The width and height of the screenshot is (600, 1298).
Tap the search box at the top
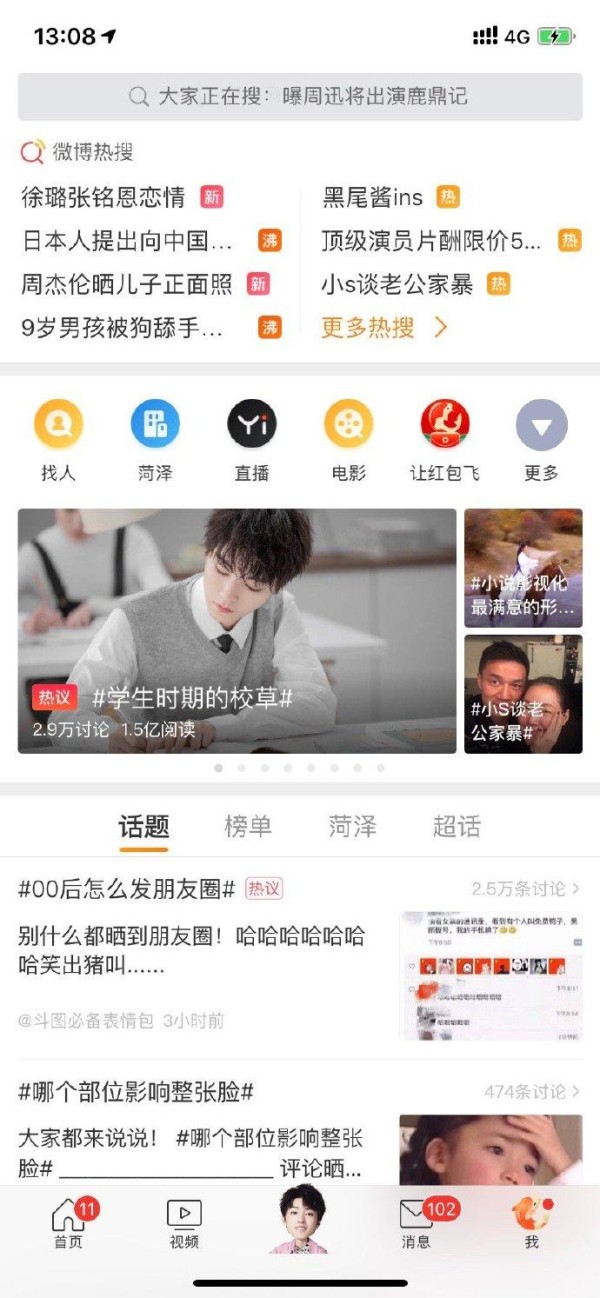300,97
